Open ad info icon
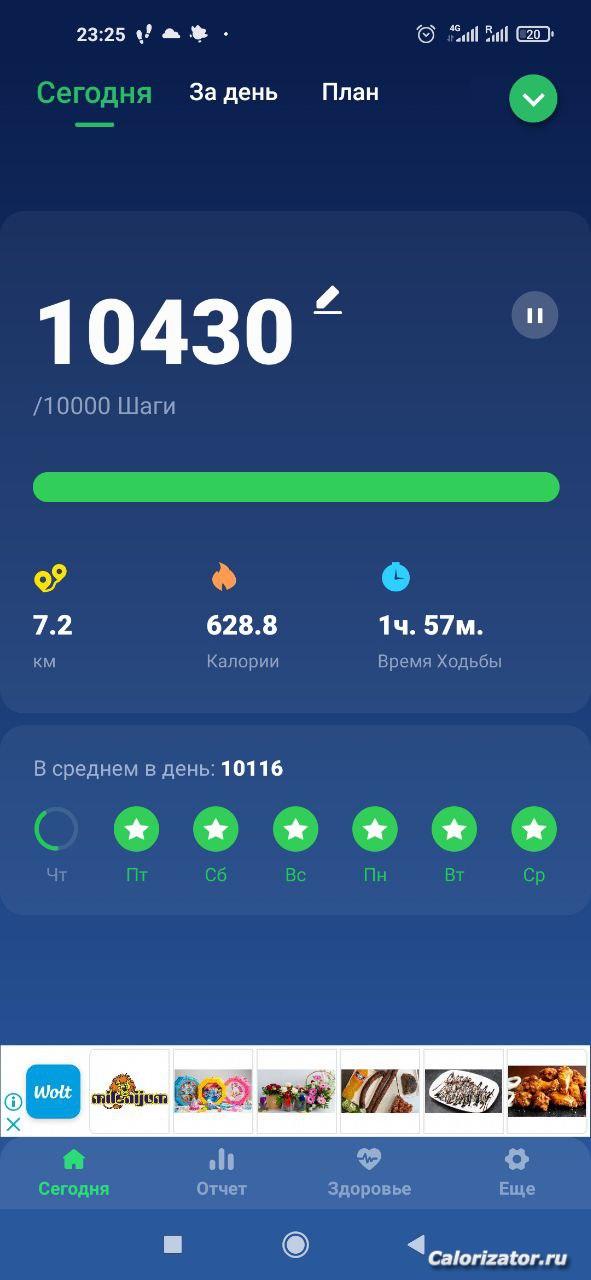This screenshot has width=591, height=1280. tap(13, 1102)
